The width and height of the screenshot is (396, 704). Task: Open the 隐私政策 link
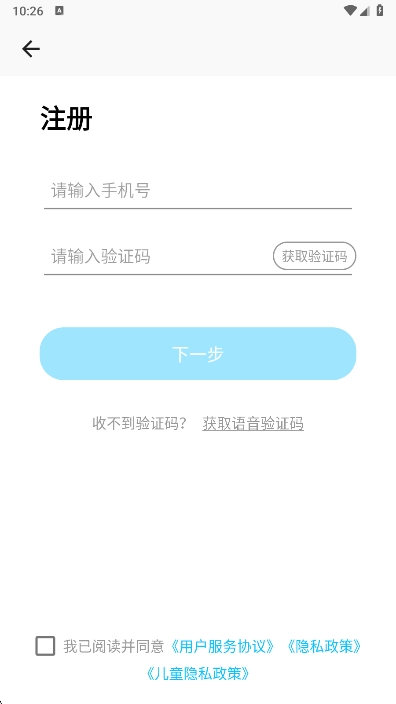(323, 647)
